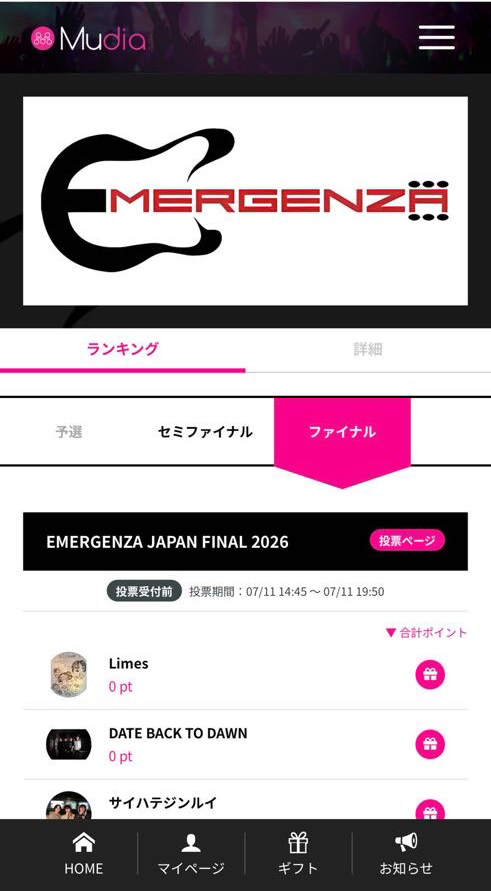This screenshot has height=891, width=491.
Task: Go to Mudia home via the logo
Action: [88, 39]
